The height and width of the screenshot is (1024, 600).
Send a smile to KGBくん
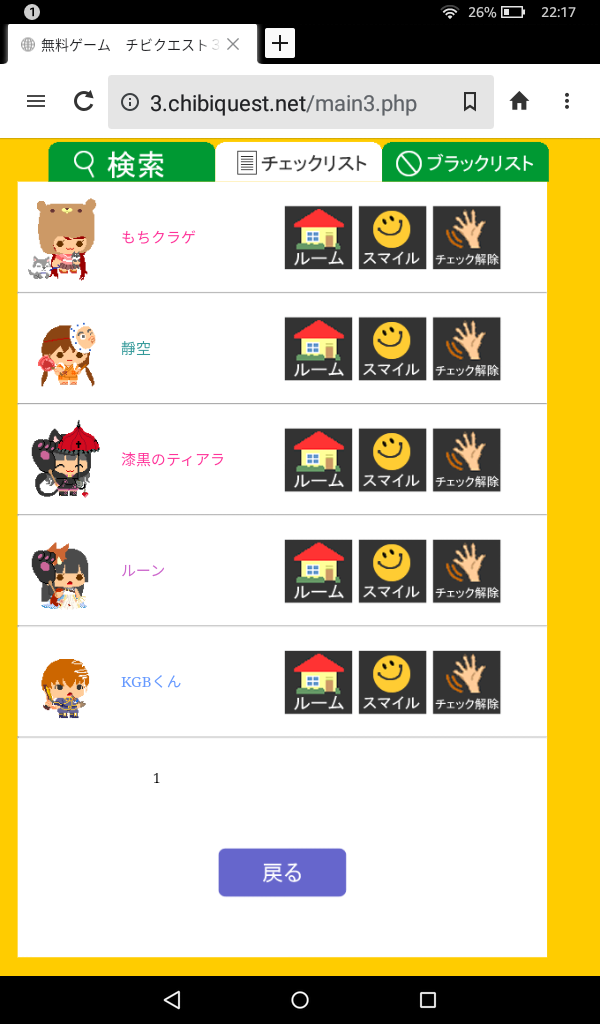click(392, 682)
